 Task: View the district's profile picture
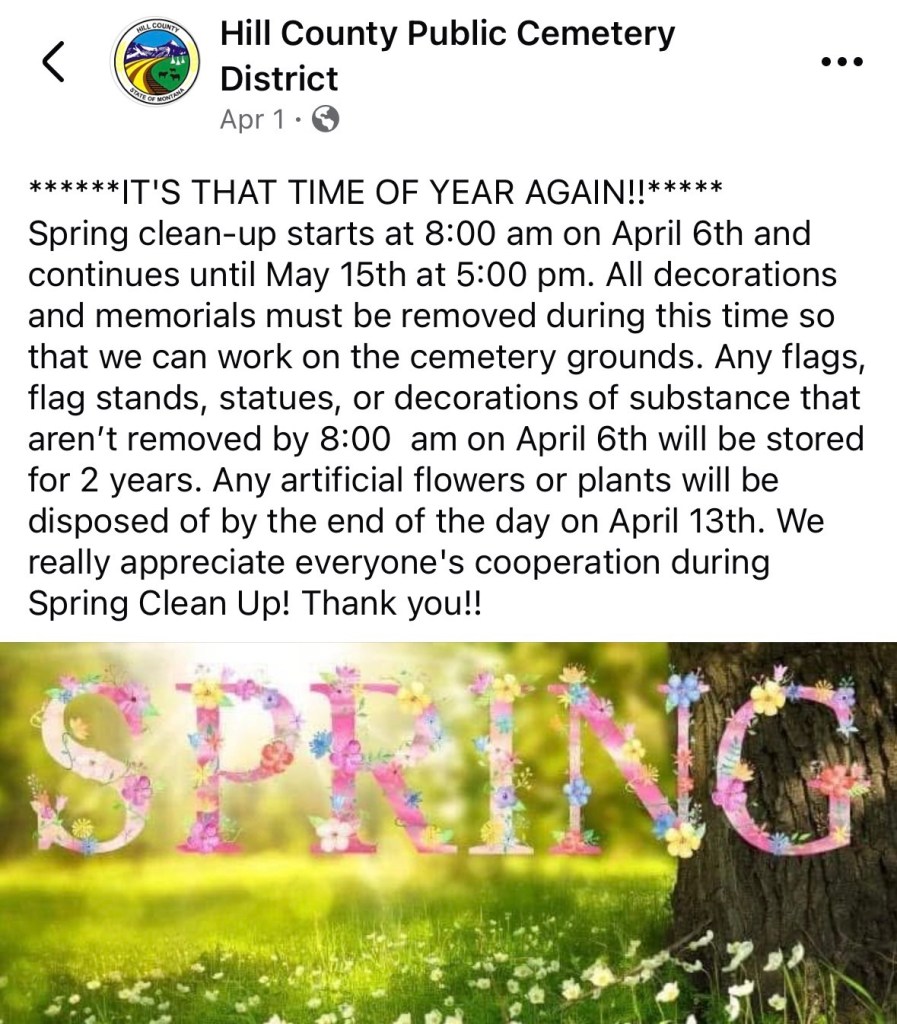[156, 62]
